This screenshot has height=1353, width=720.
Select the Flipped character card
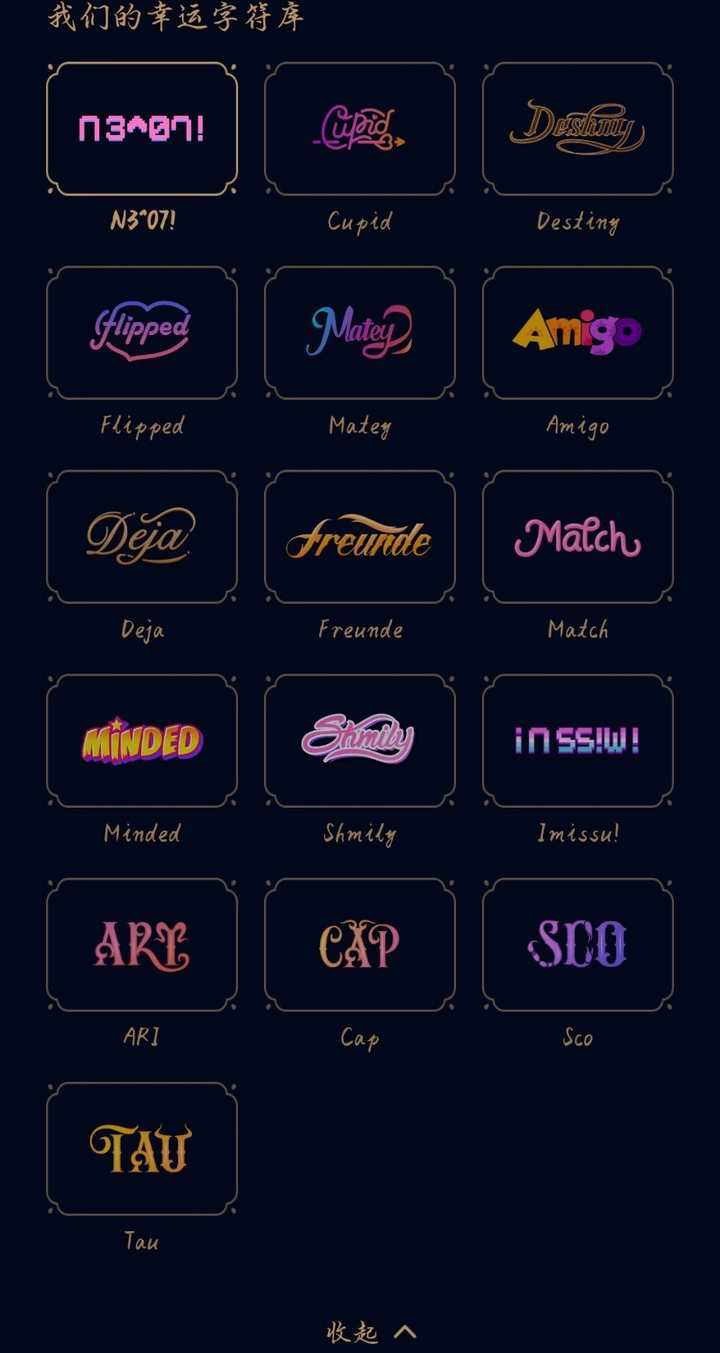pos(142,333)
